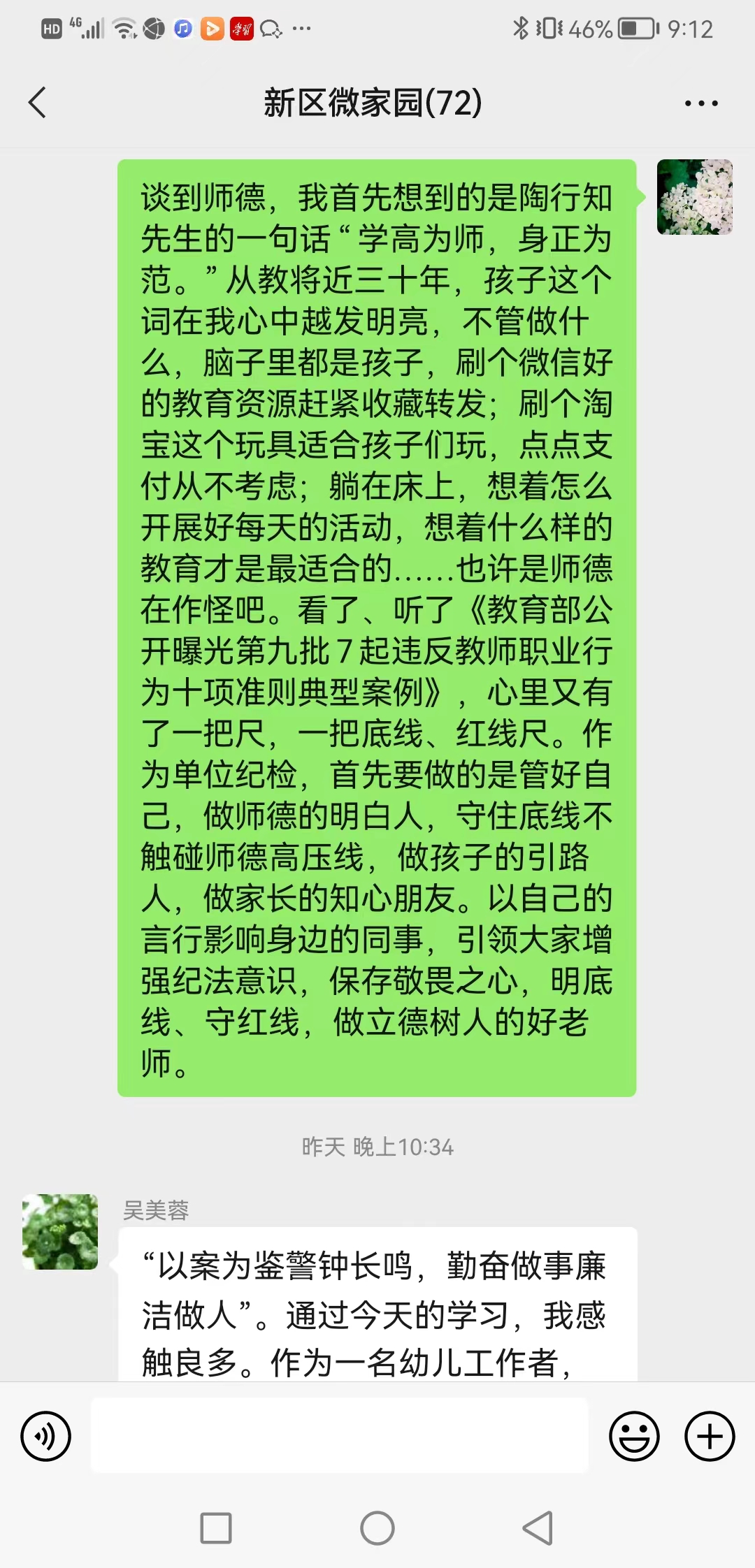
Task: Switch to voice message input
Action: pyautogui.click(x=46, y=1437)
